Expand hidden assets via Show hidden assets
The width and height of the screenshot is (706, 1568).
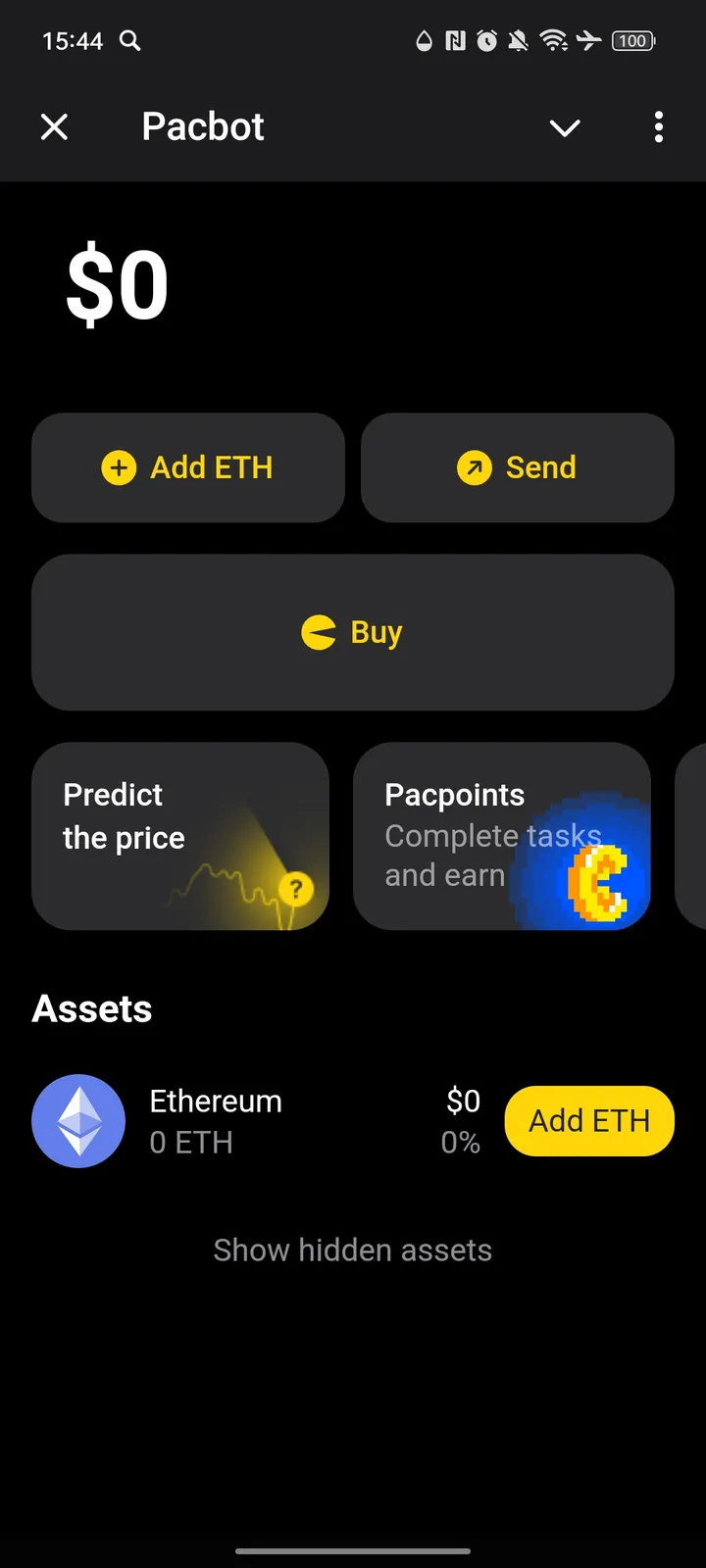352,1249
